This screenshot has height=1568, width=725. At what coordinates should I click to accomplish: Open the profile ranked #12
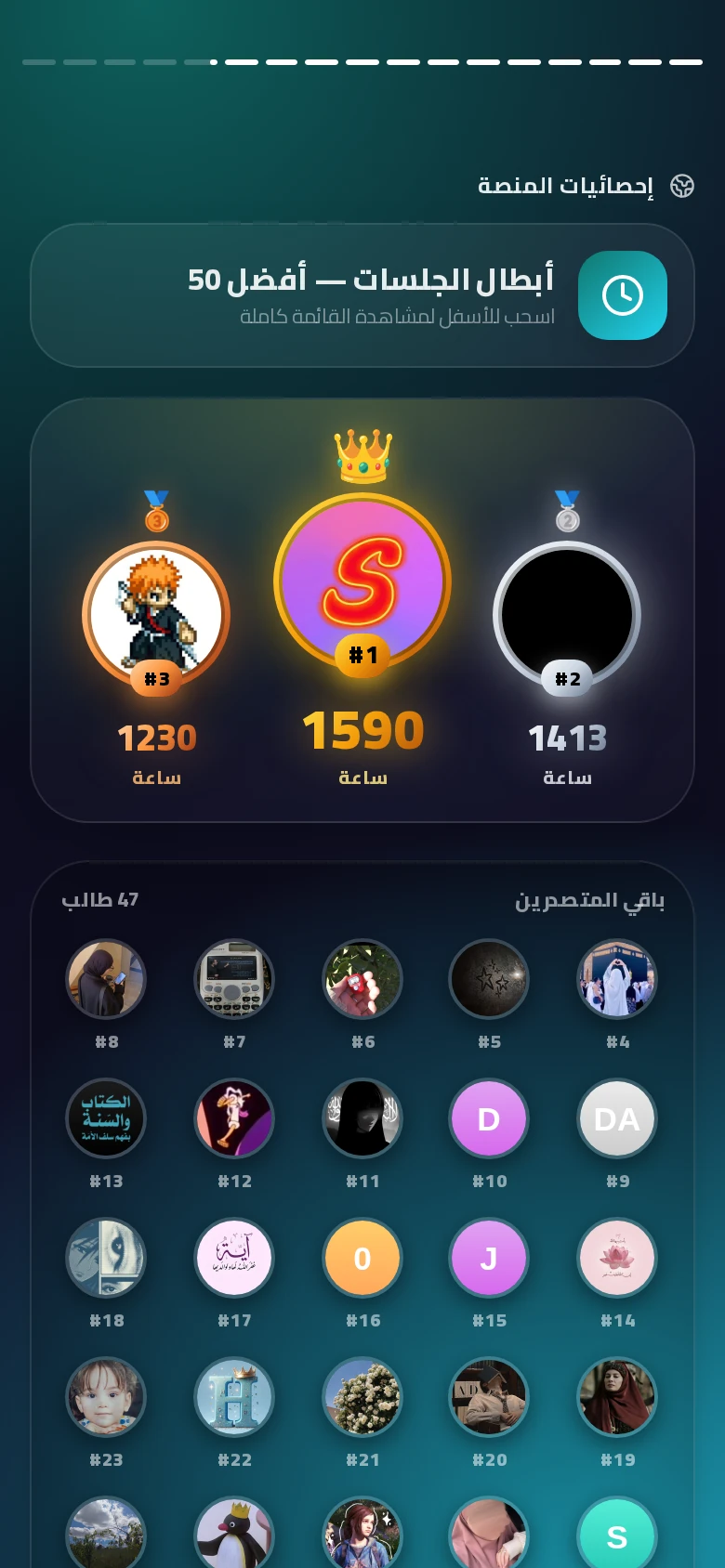coord(234,1118)
